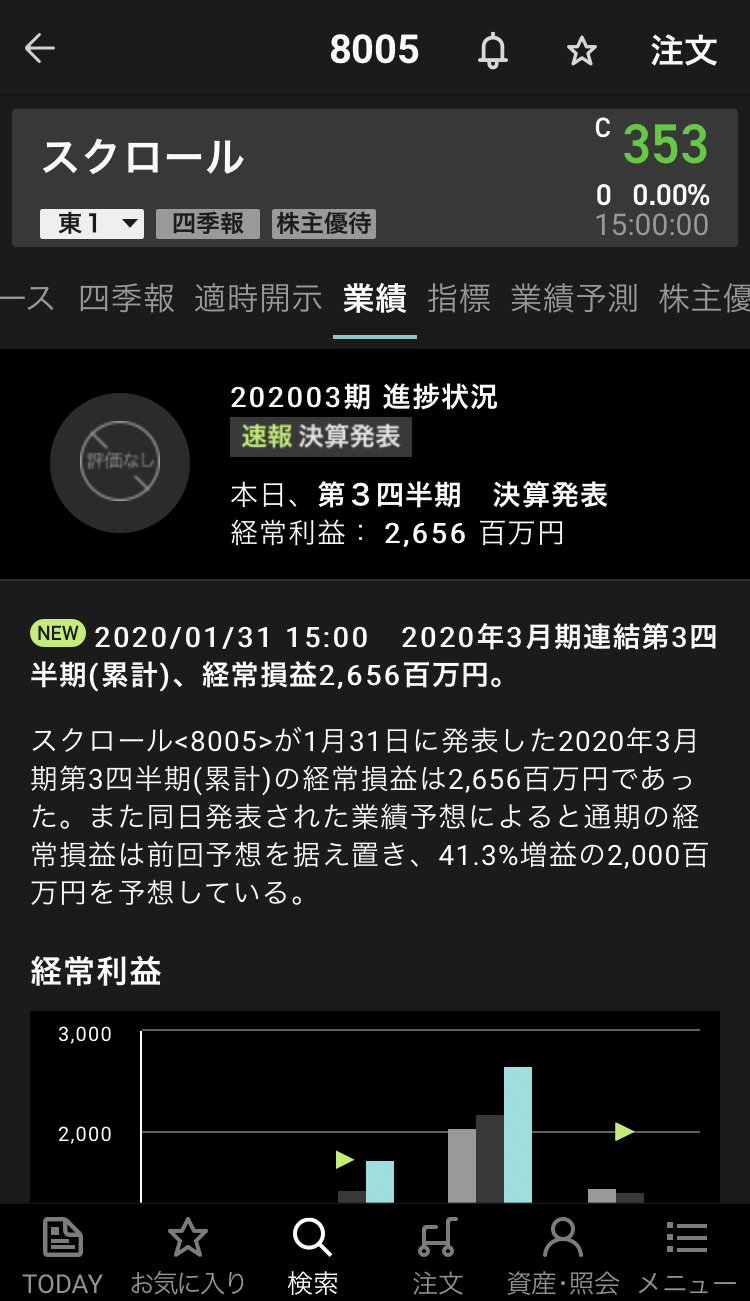Add stock 8005 to favorites with star
This screenshot has height=1301, width=750.
pyautogui.click(x=581, y=50)
